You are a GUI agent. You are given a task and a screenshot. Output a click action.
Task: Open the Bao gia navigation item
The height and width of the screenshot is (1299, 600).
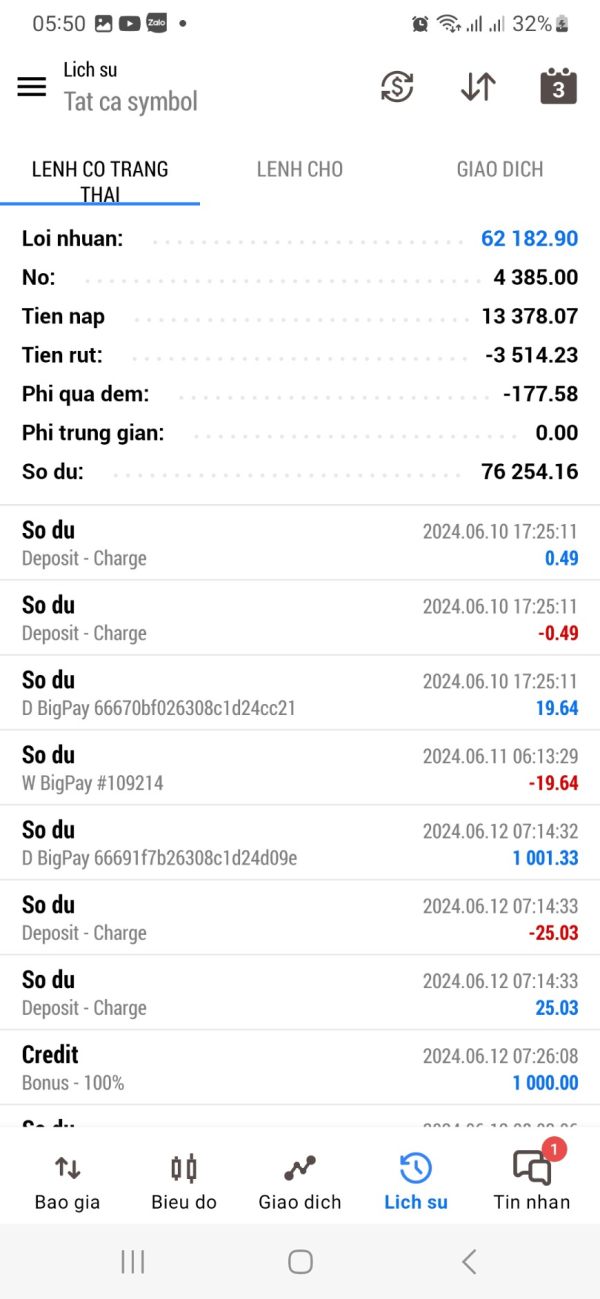(67, 1182)
